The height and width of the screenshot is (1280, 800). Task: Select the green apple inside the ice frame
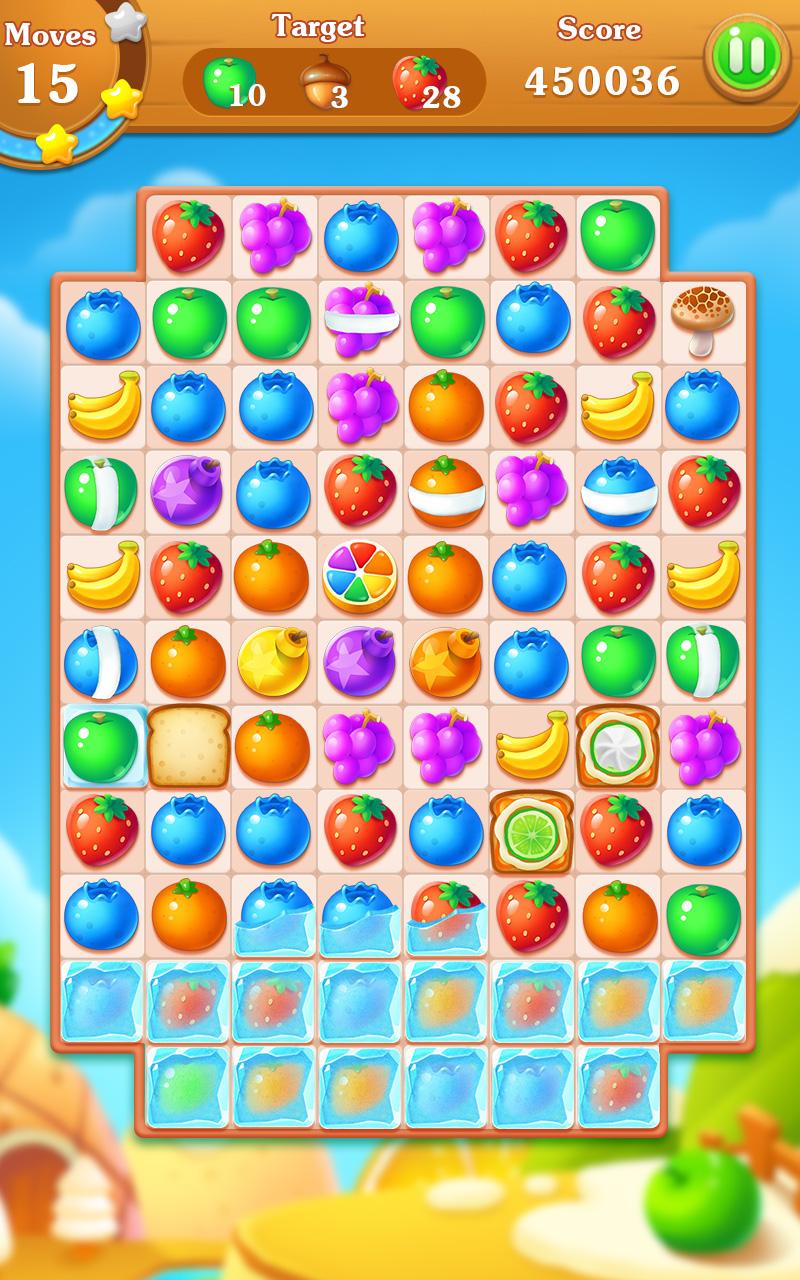[x=102, y=746]
